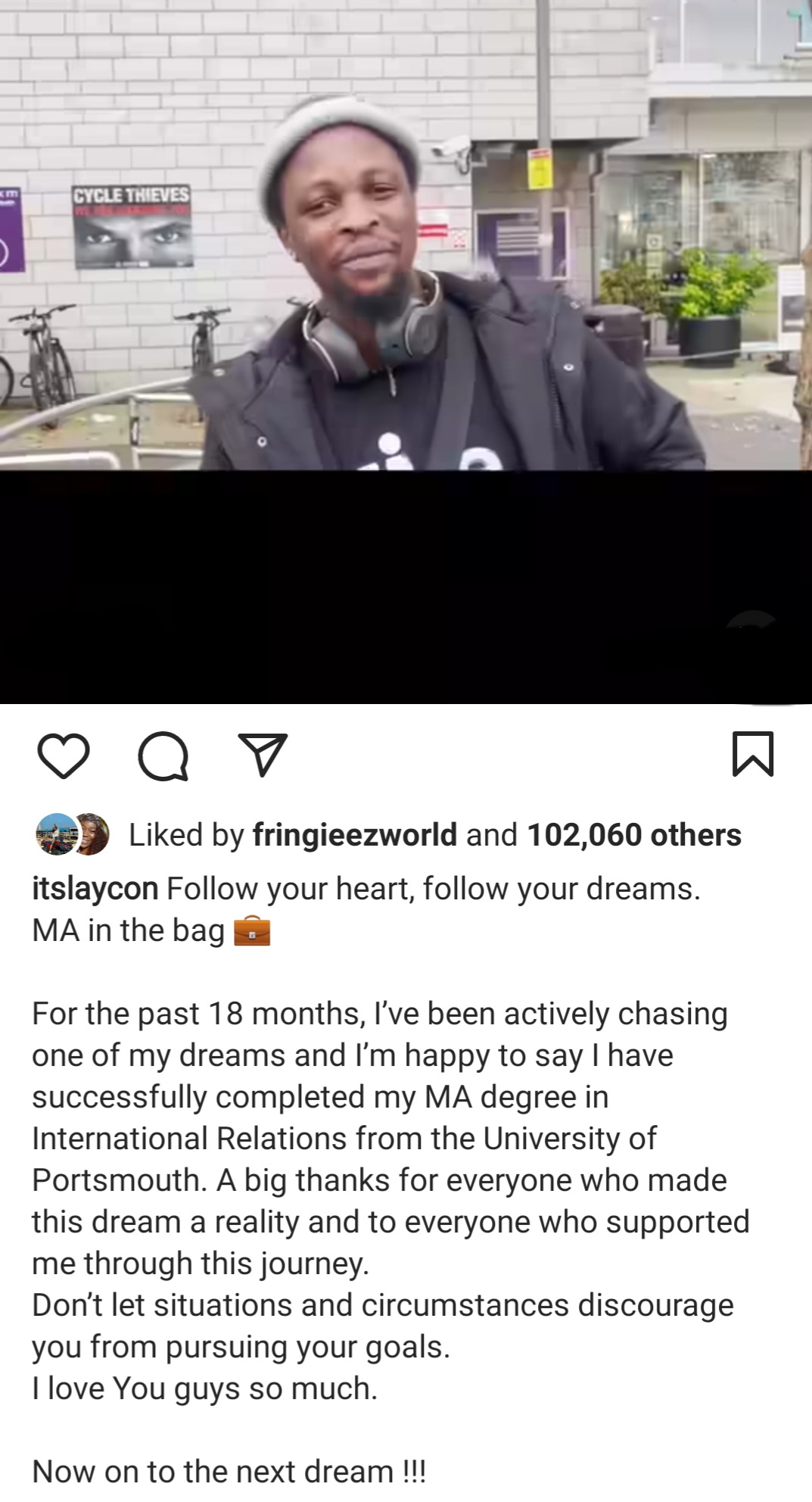The width and height of the screenshot is (812, 1502).
Task: Bookmark the post to saved
Action: (x=753, y=754)
